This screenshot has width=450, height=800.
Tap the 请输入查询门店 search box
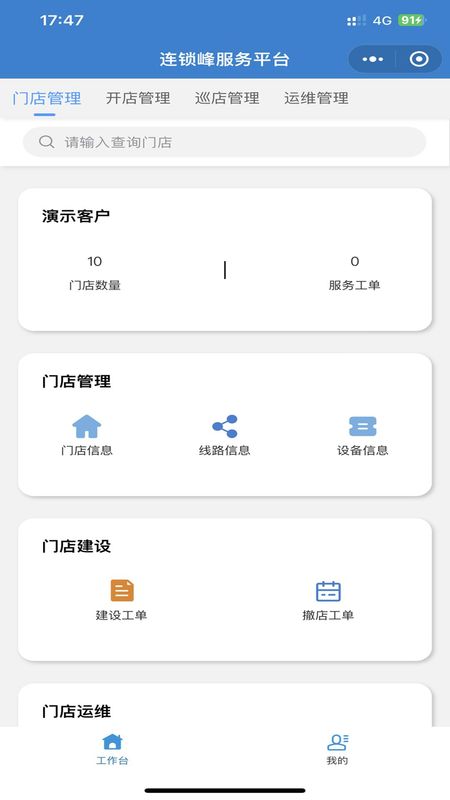pyautogui.click(x=224, y=142)
